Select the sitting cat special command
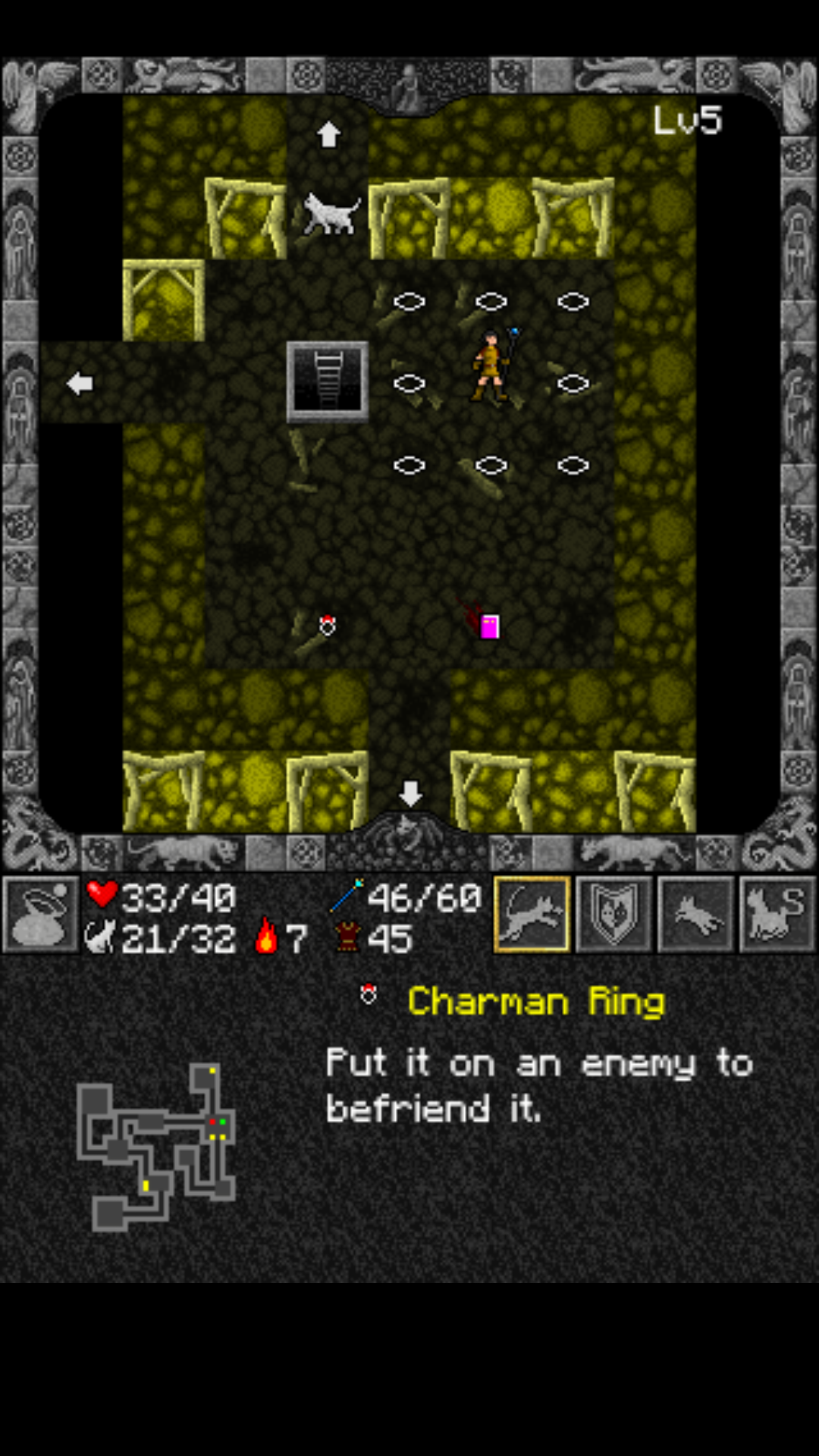 777,915
